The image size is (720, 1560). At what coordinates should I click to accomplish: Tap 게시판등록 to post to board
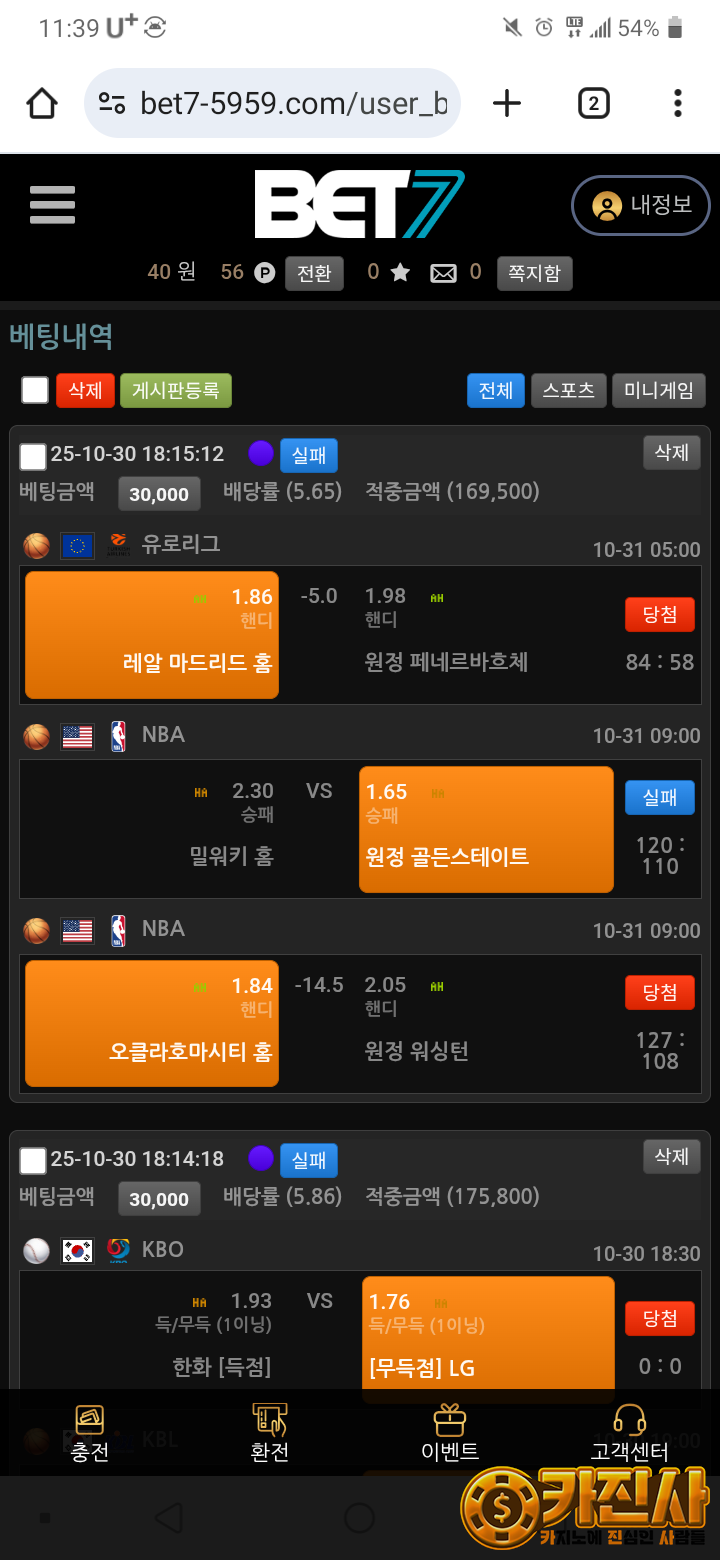pos(176,390)
